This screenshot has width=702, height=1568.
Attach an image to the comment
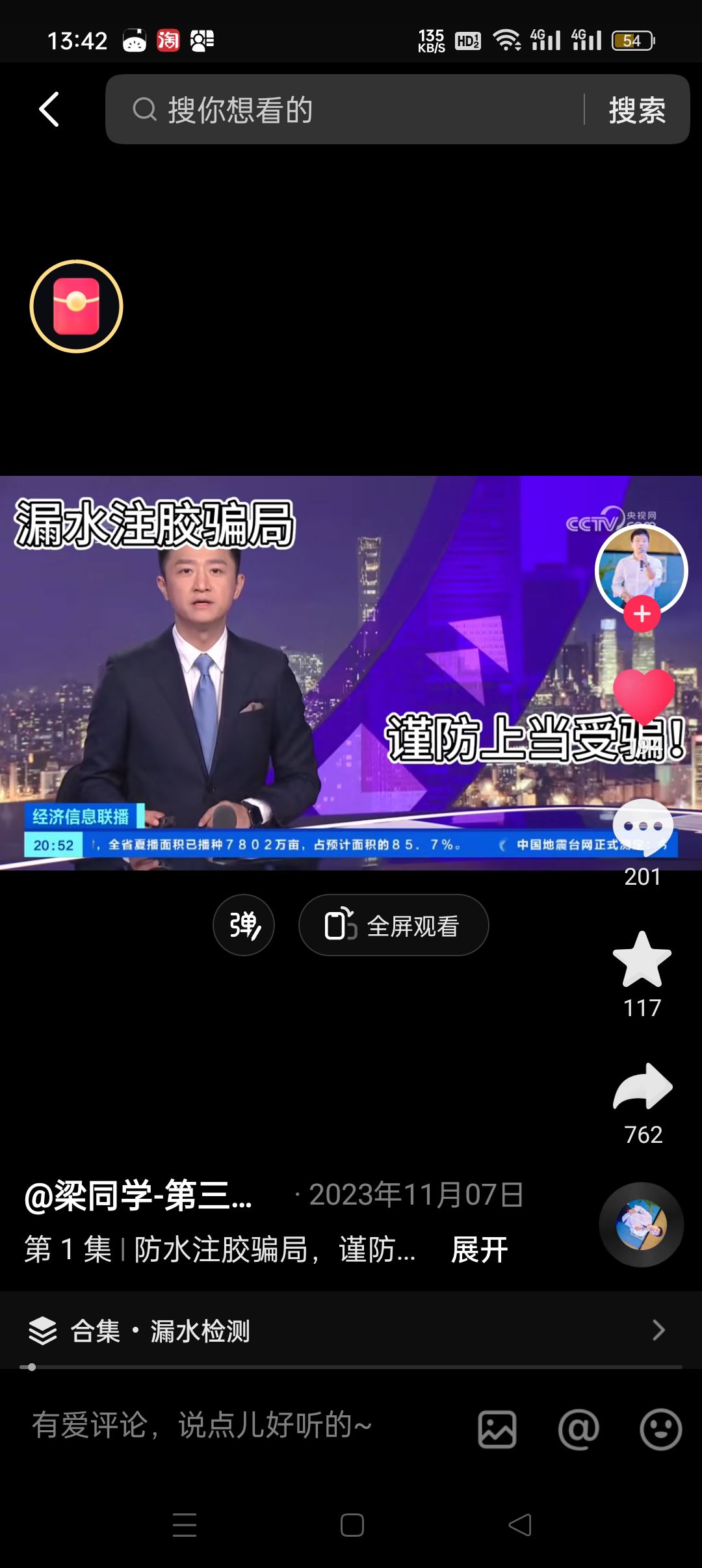[x=497, y=1429]
